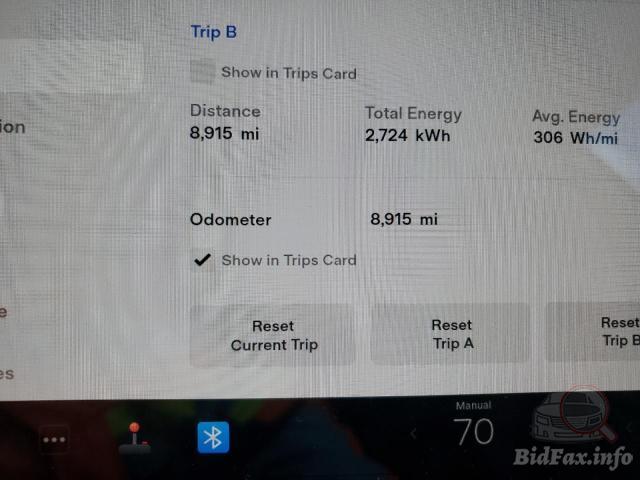
Task: Open the three-dot app launcher
Action: [54, 438]
